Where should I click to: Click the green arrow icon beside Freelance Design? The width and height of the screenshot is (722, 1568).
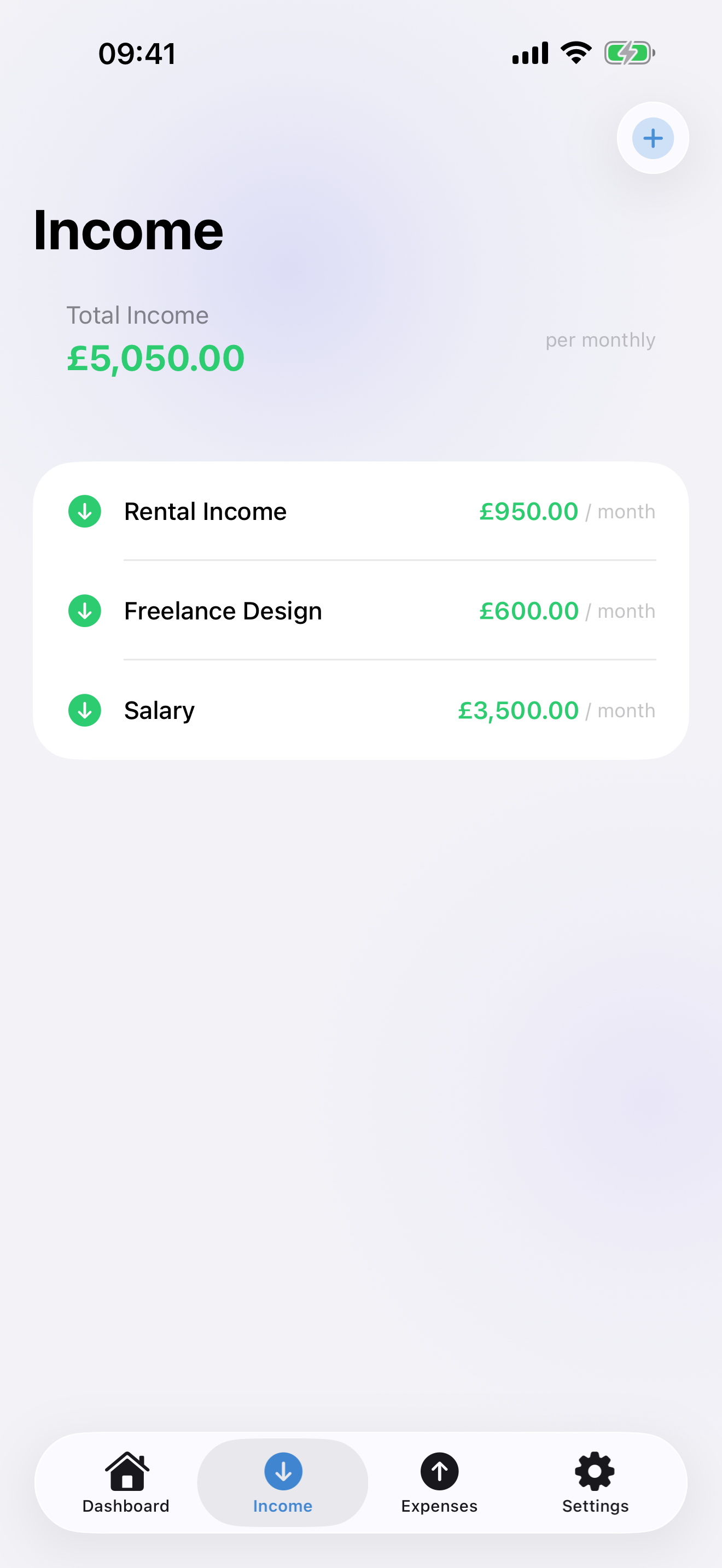(x=84, y=611)
